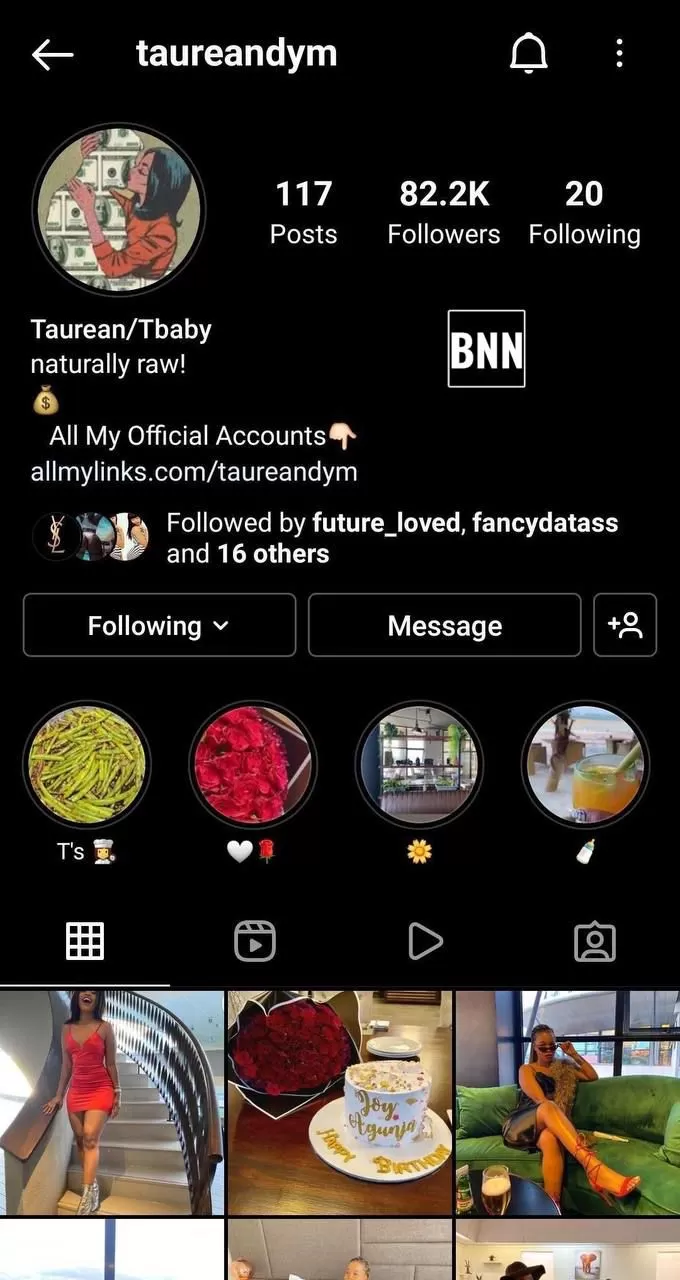Show suggested accounts with add-person button

click(x=625, y=626)
